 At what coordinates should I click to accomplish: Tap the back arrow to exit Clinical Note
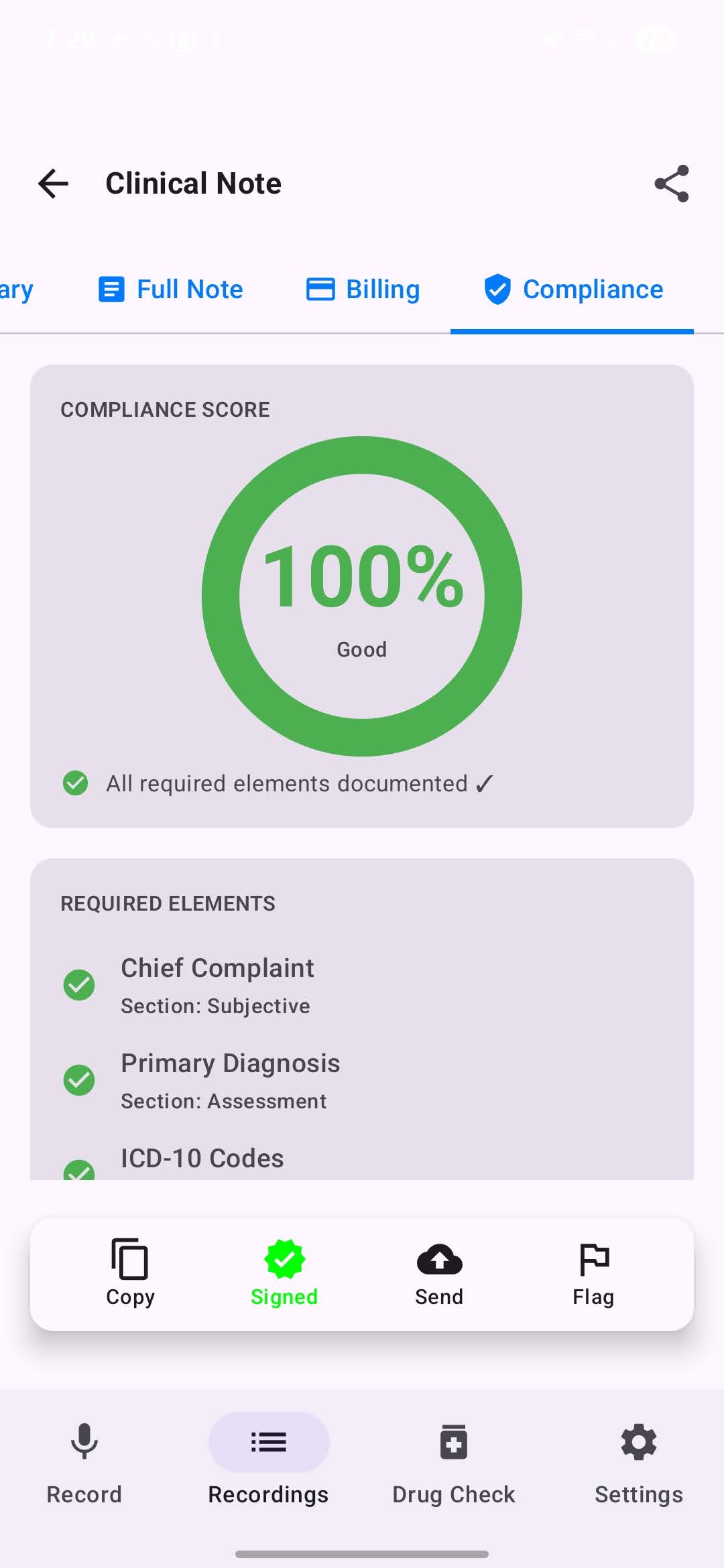click(x=53, y=184)
